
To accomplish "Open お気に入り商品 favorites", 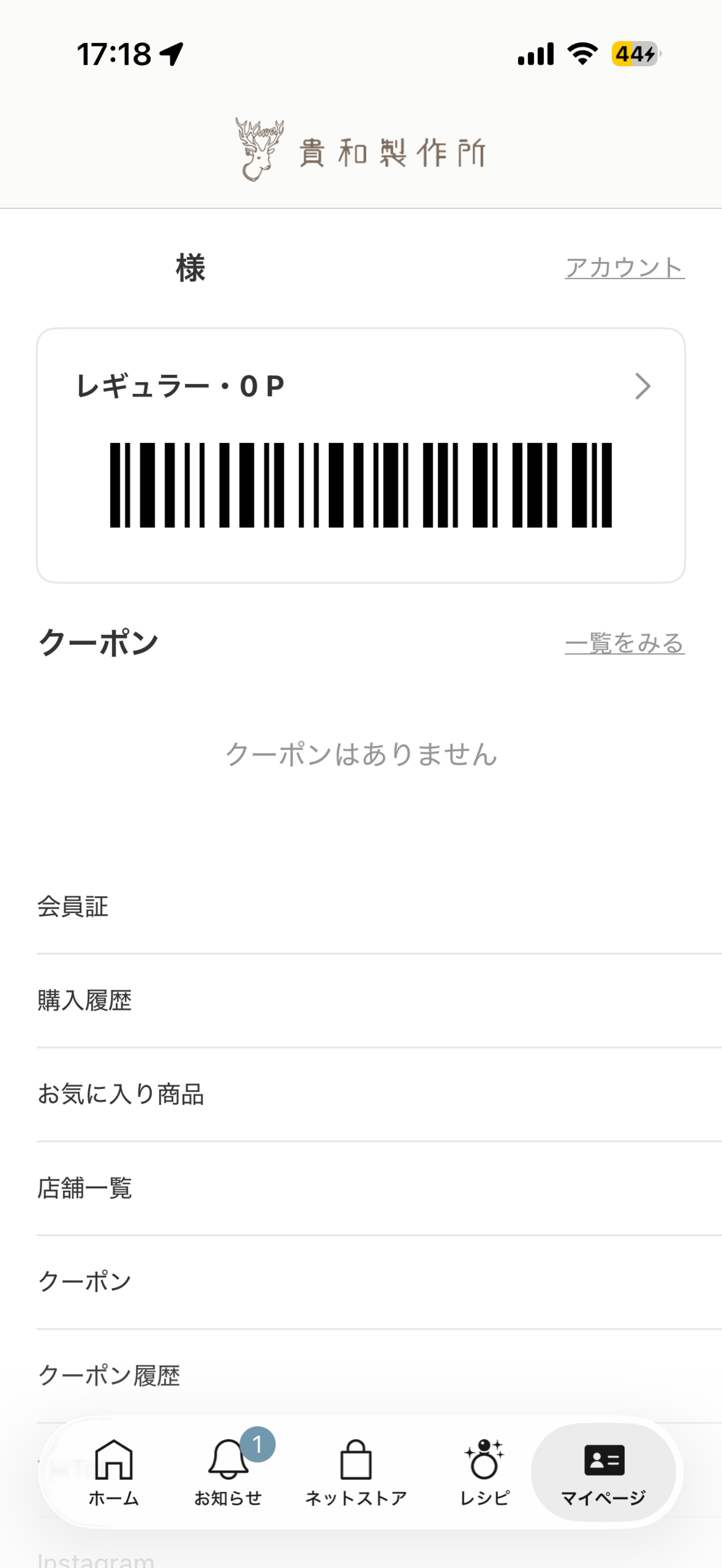I will 379,1095.
